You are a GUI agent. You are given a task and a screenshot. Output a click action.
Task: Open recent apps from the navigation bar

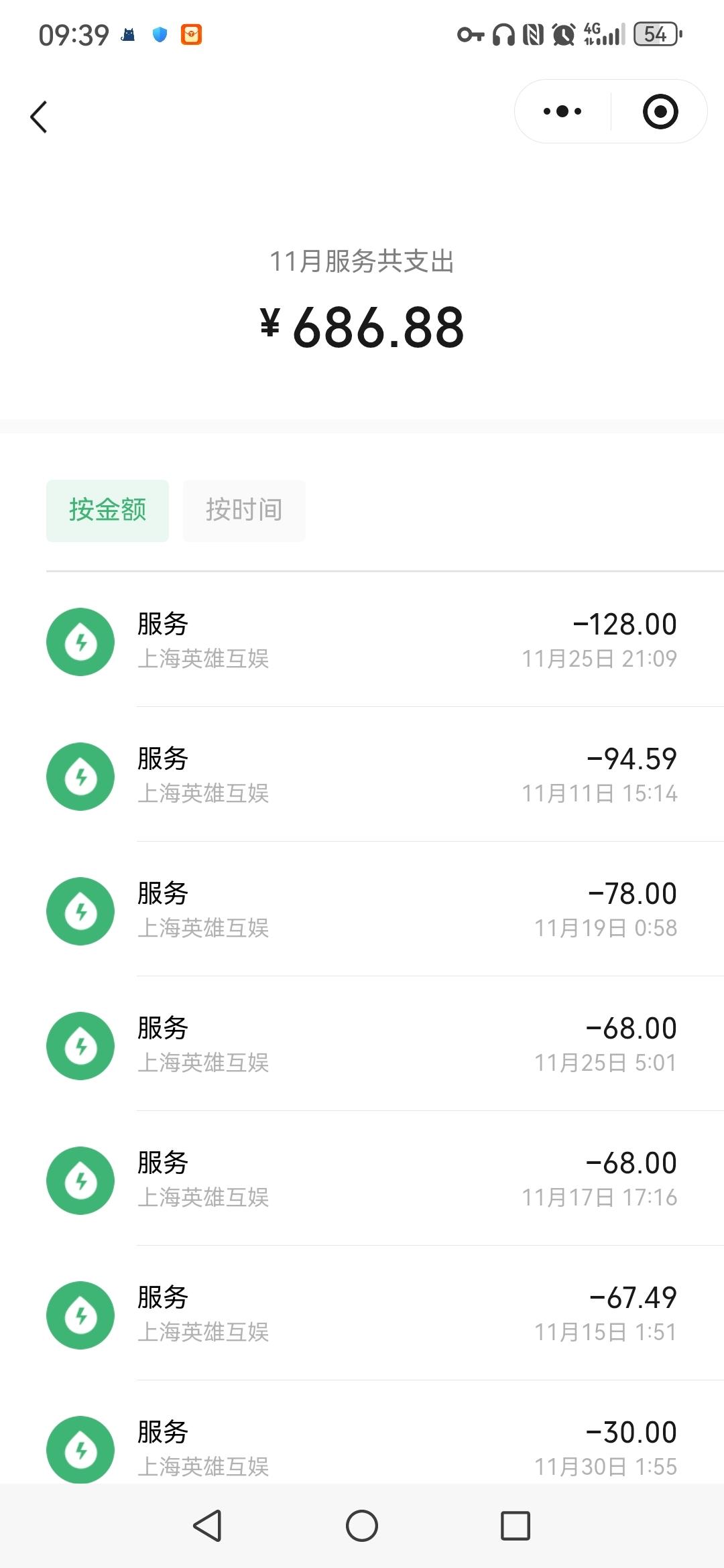[x=516, y=1526]
